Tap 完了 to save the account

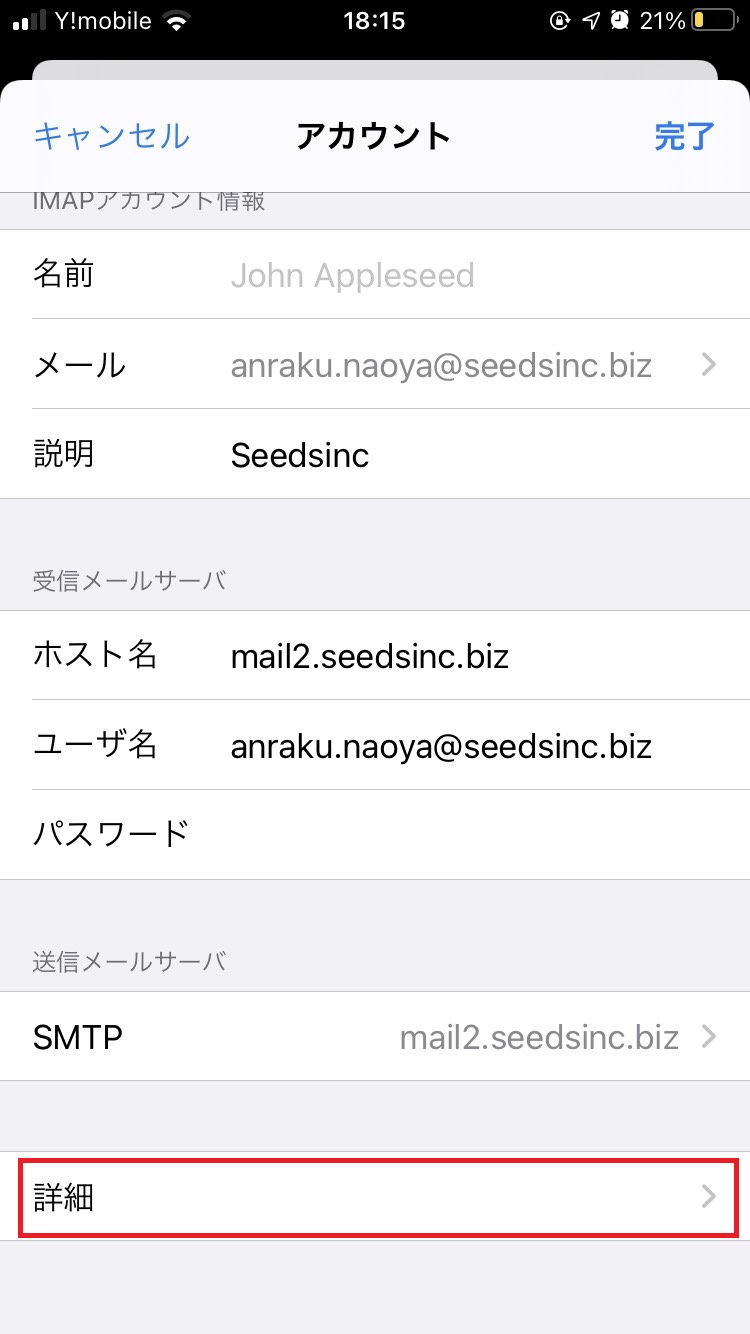click(x=683, y=136)
